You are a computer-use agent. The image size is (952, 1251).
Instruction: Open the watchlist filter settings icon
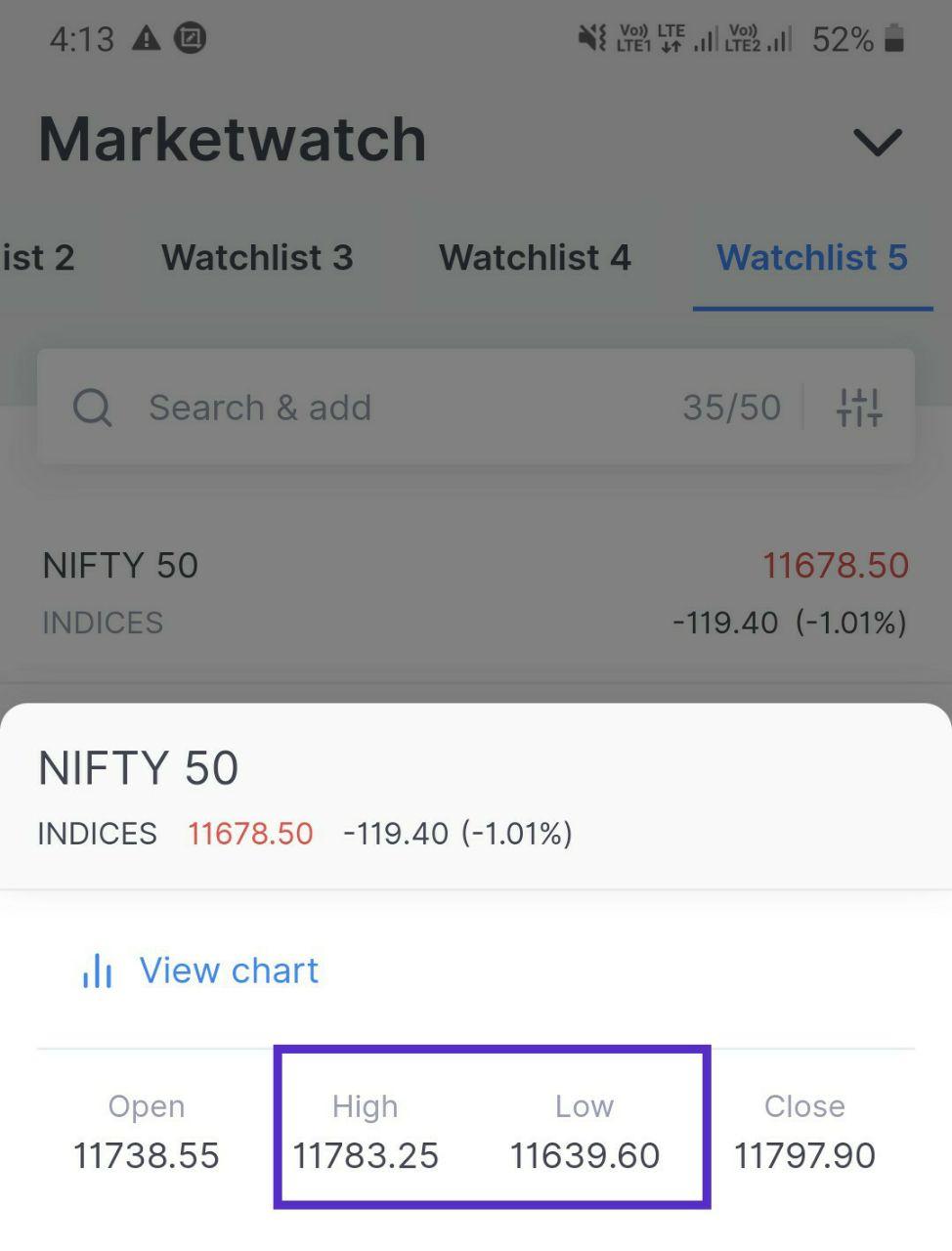[859, 408]
